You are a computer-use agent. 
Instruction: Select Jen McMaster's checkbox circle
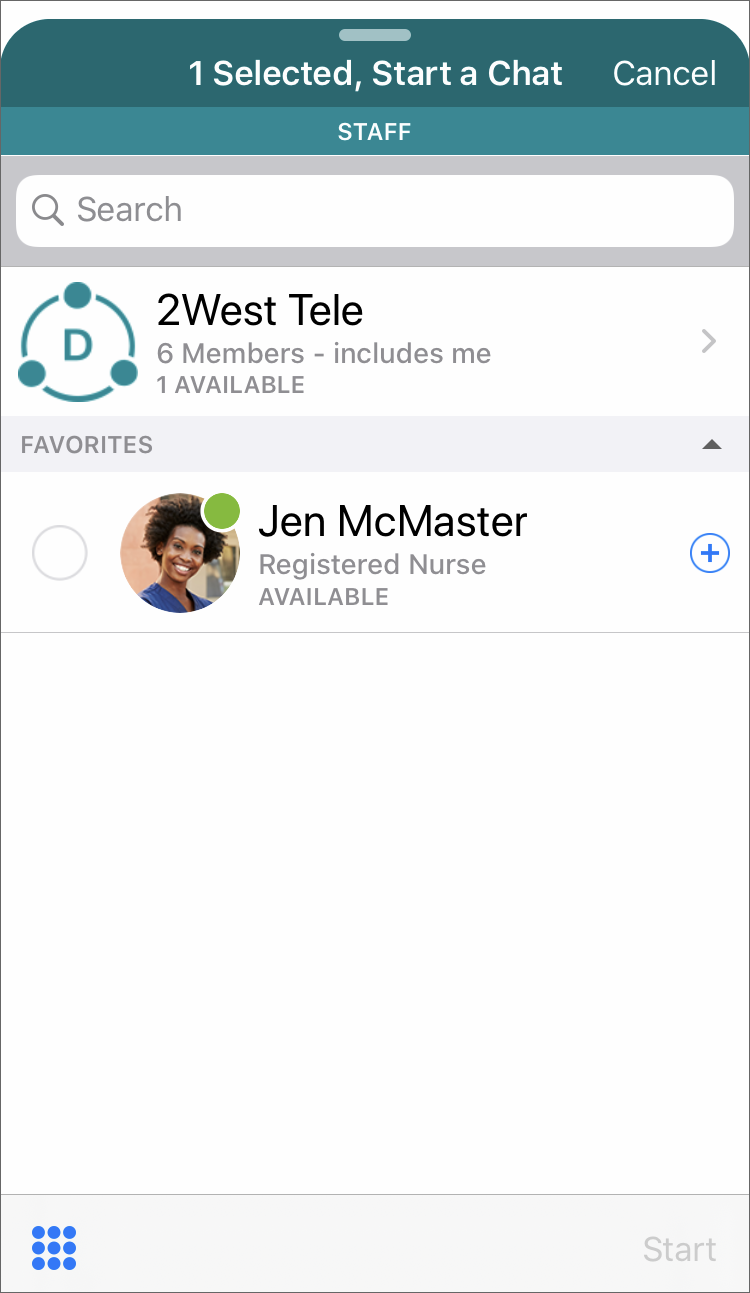pos(60,553)
